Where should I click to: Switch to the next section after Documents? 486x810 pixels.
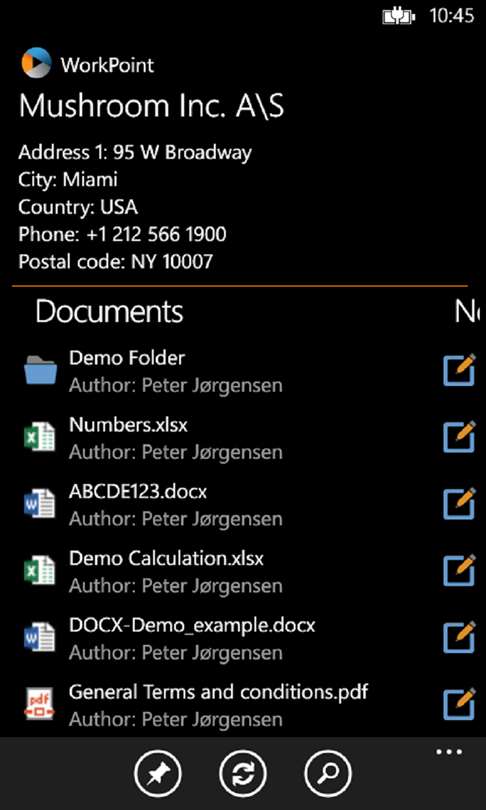467,311
